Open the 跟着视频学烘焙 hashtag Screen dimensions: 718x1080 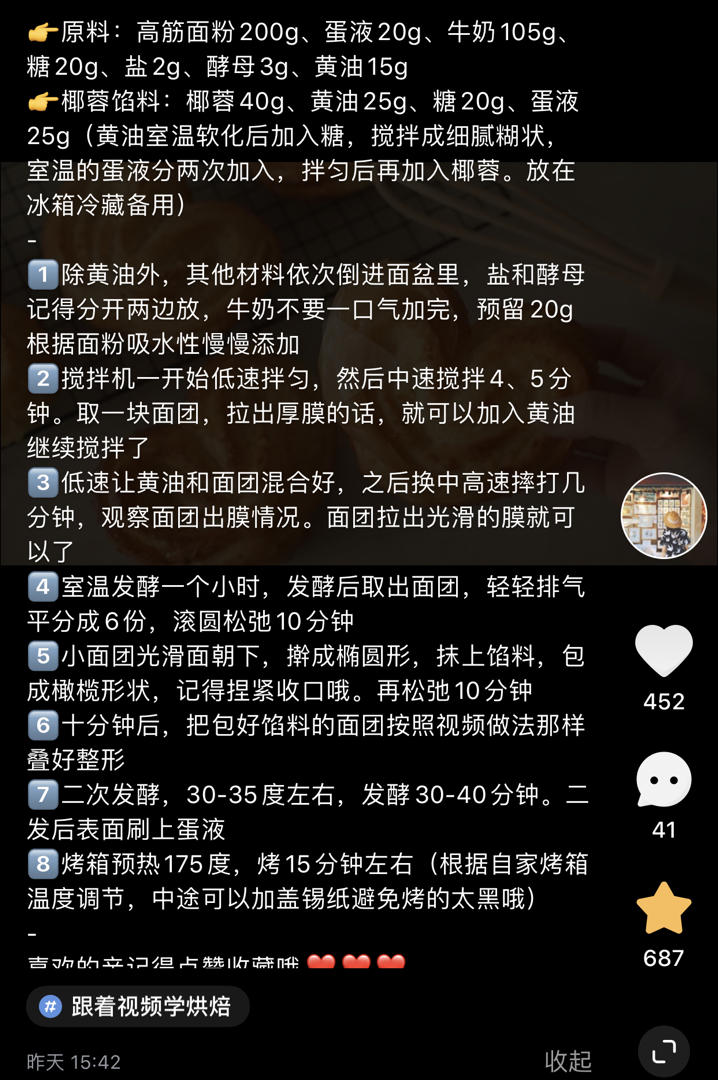[137, 1006]
